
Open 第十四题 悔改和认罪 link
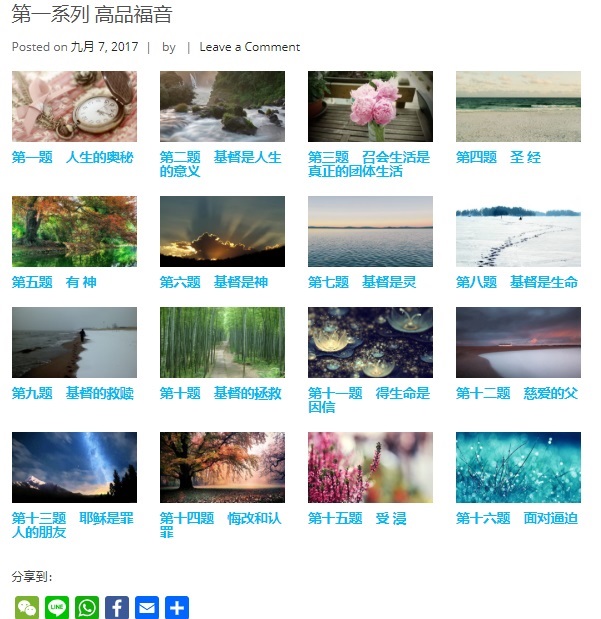pyautogui.click(x=220, y=524)
